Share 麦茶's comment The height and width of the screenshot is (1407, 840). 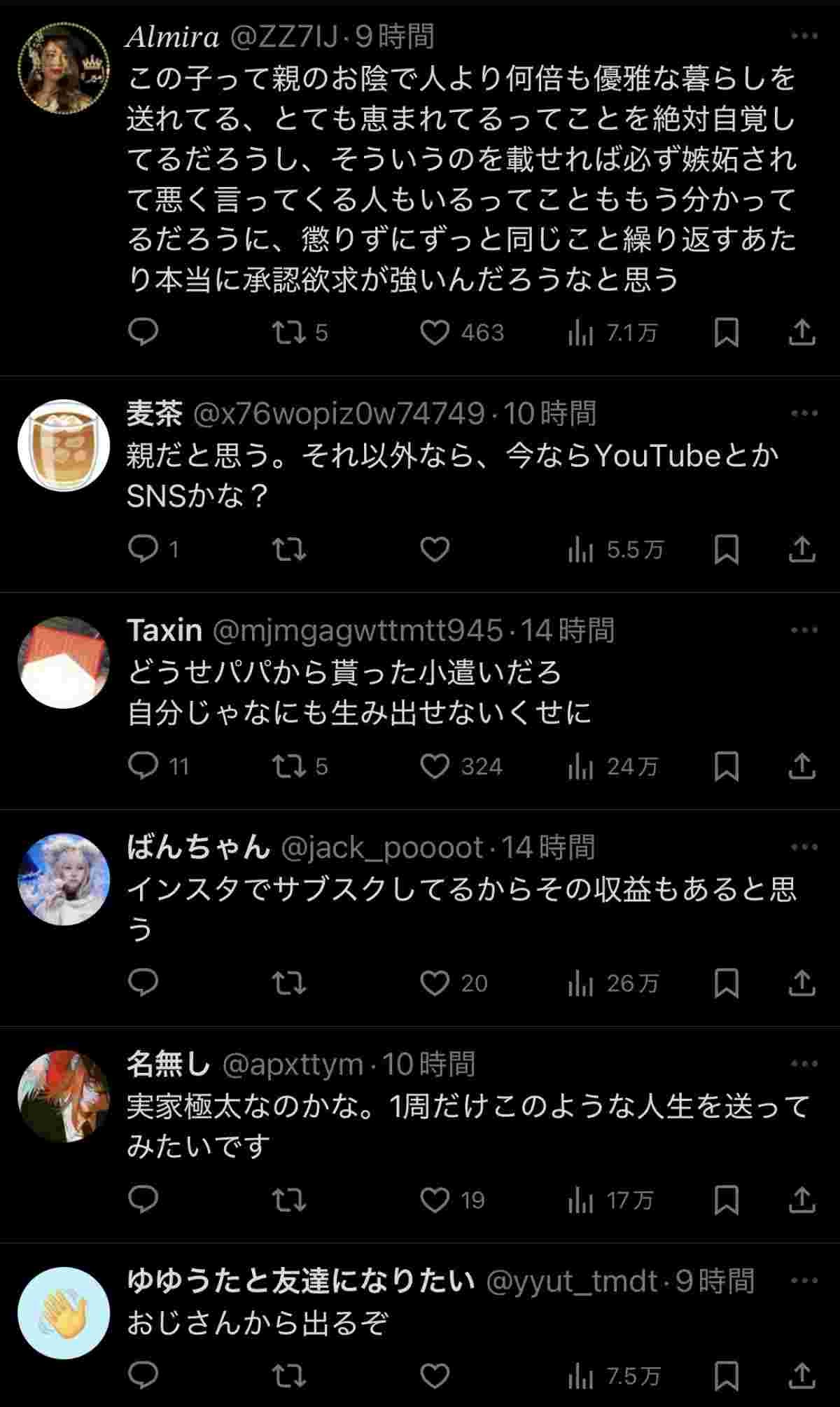tap(801, 550)
